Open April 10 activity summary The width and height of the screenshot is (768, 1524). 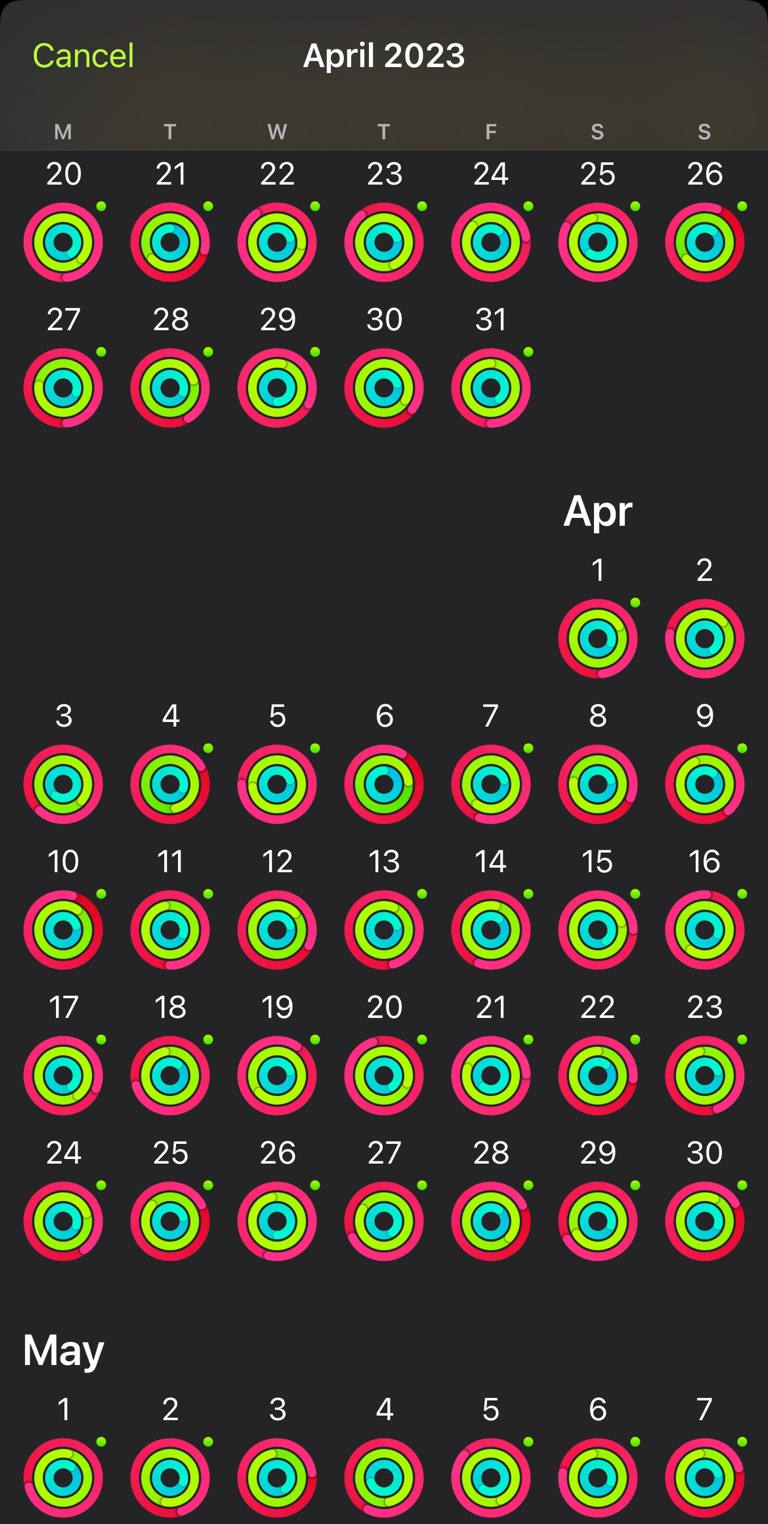coord(63,930)
